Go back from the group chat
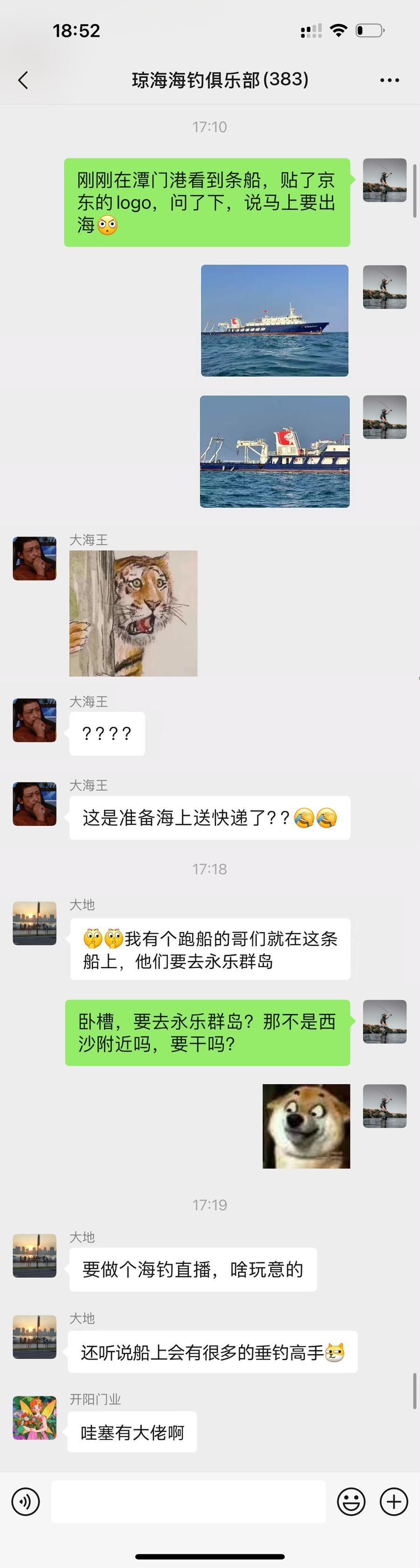This screenshot has height=1568, width=420. coord(23,80)
